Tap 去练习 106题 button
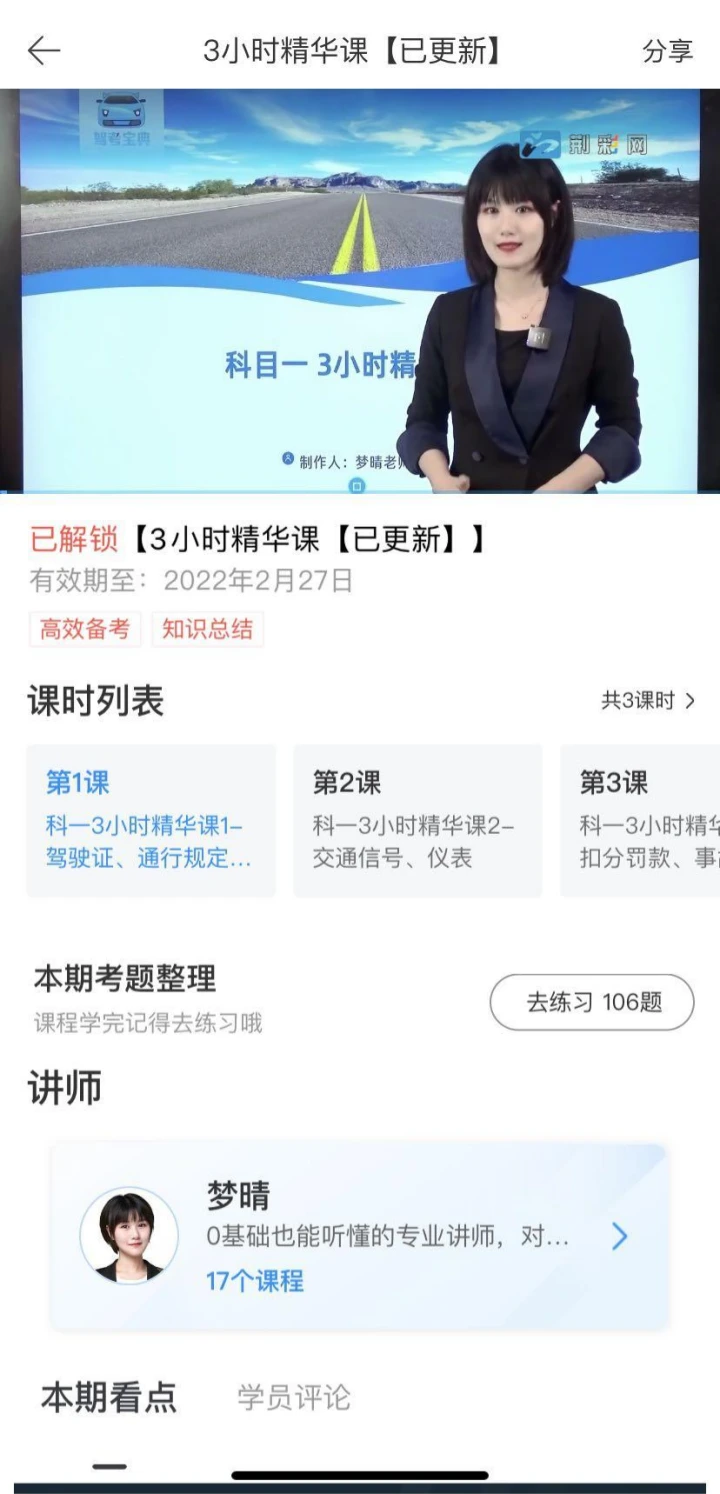This screenshot has height=1494, width=720. pos(592,1002)
